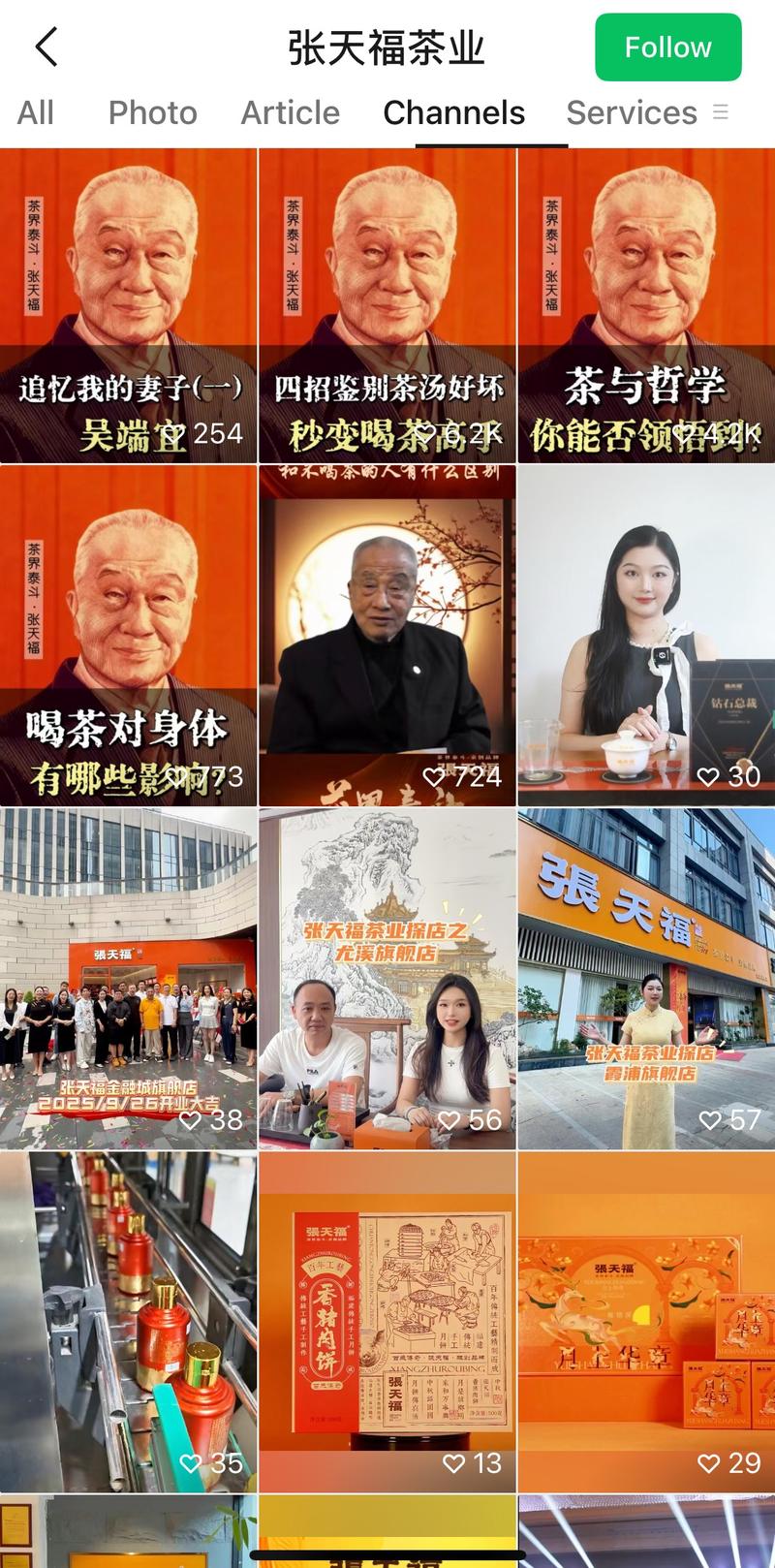Image resolution: width=775 pixels, height=1568 pixels.
Task: Open the video with 724 likes
Action: [387, 635]
